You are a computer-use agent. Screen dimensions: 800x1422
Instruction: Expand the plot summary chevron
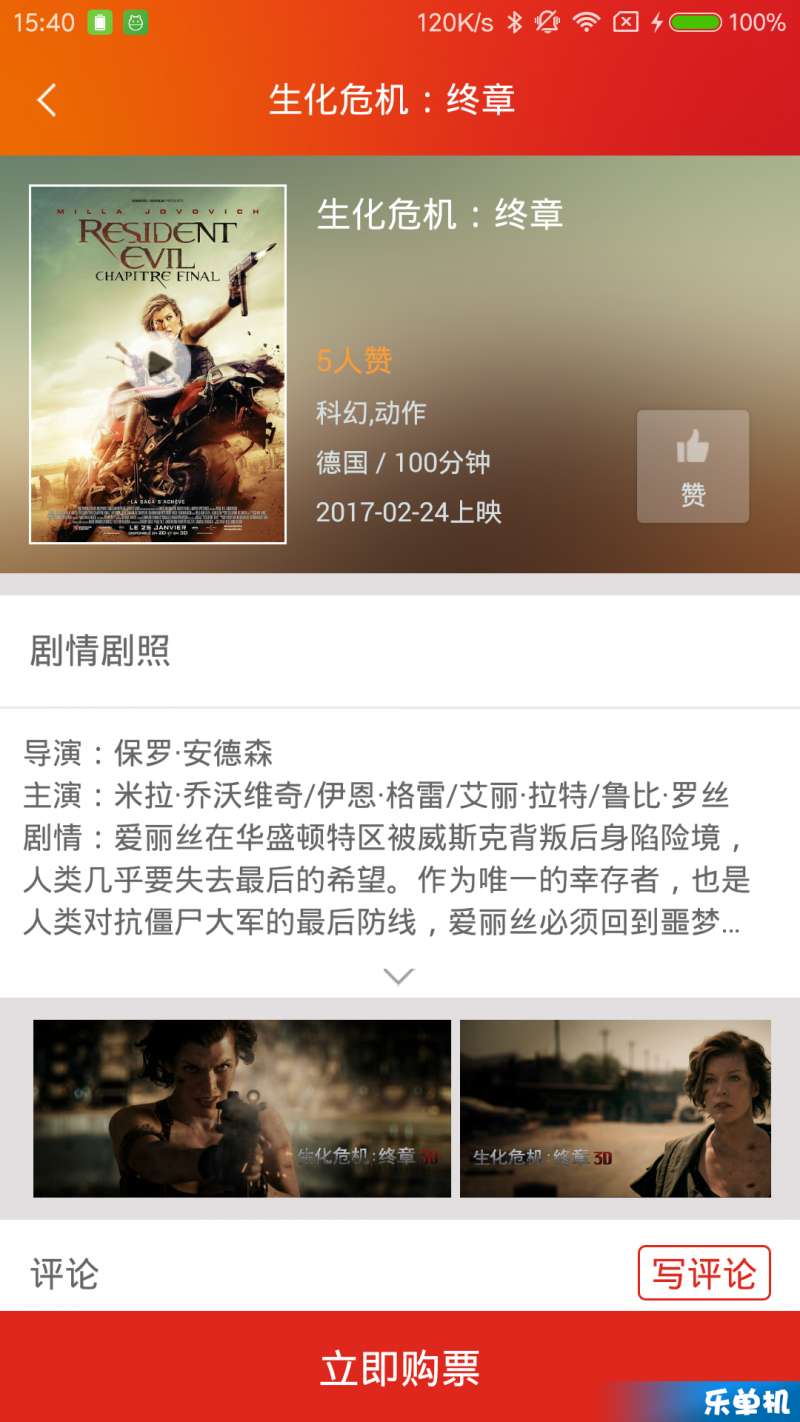pos(399,976)
